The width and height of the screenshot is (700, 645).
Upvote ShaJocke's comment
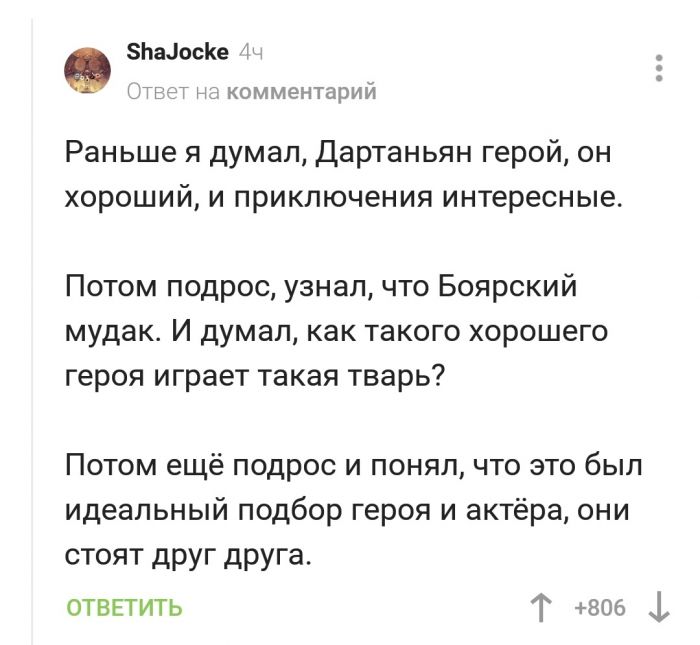(x=542, y=607)
